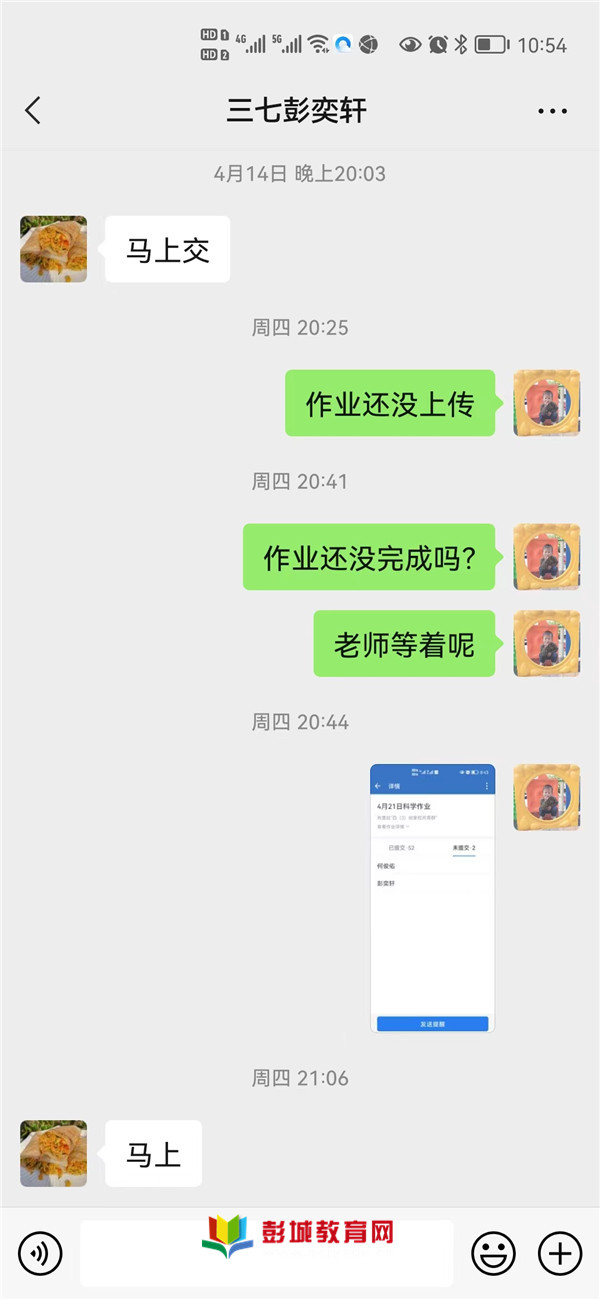Open the plus attachments menu

point(560,1252)
